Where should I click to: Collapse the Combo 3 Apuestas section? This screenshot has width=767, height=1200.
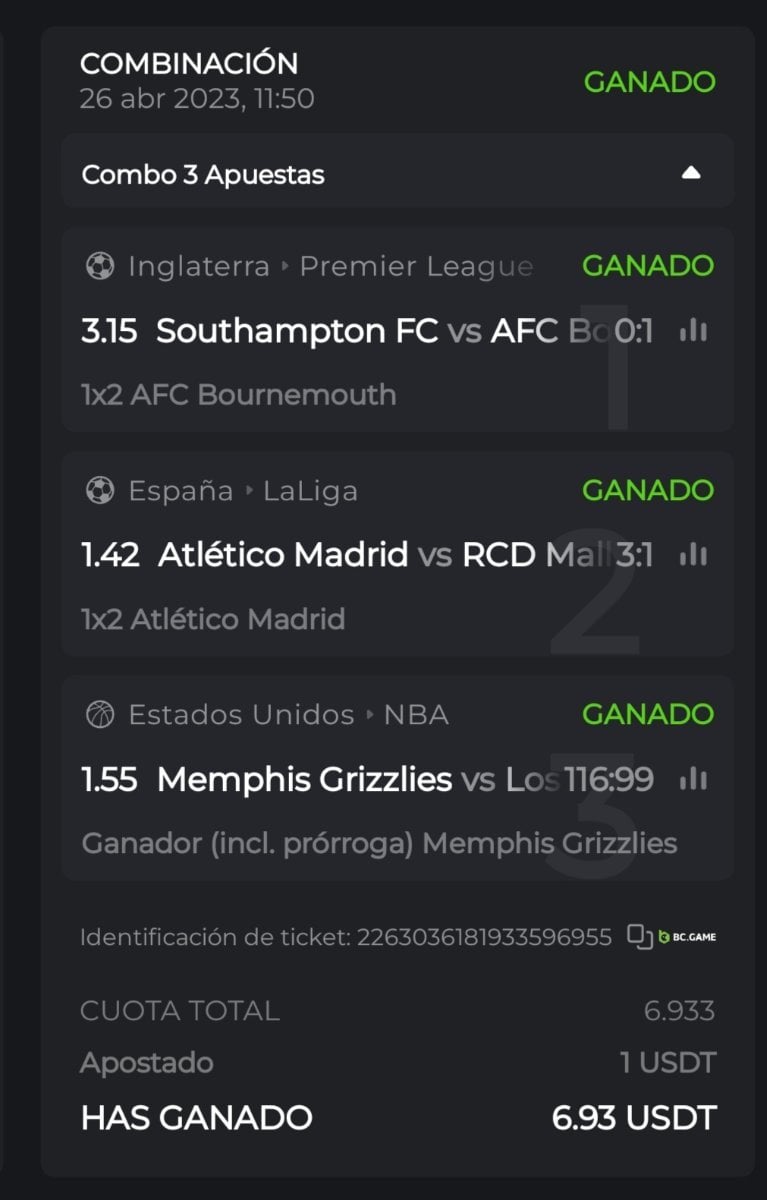point(690,173)
